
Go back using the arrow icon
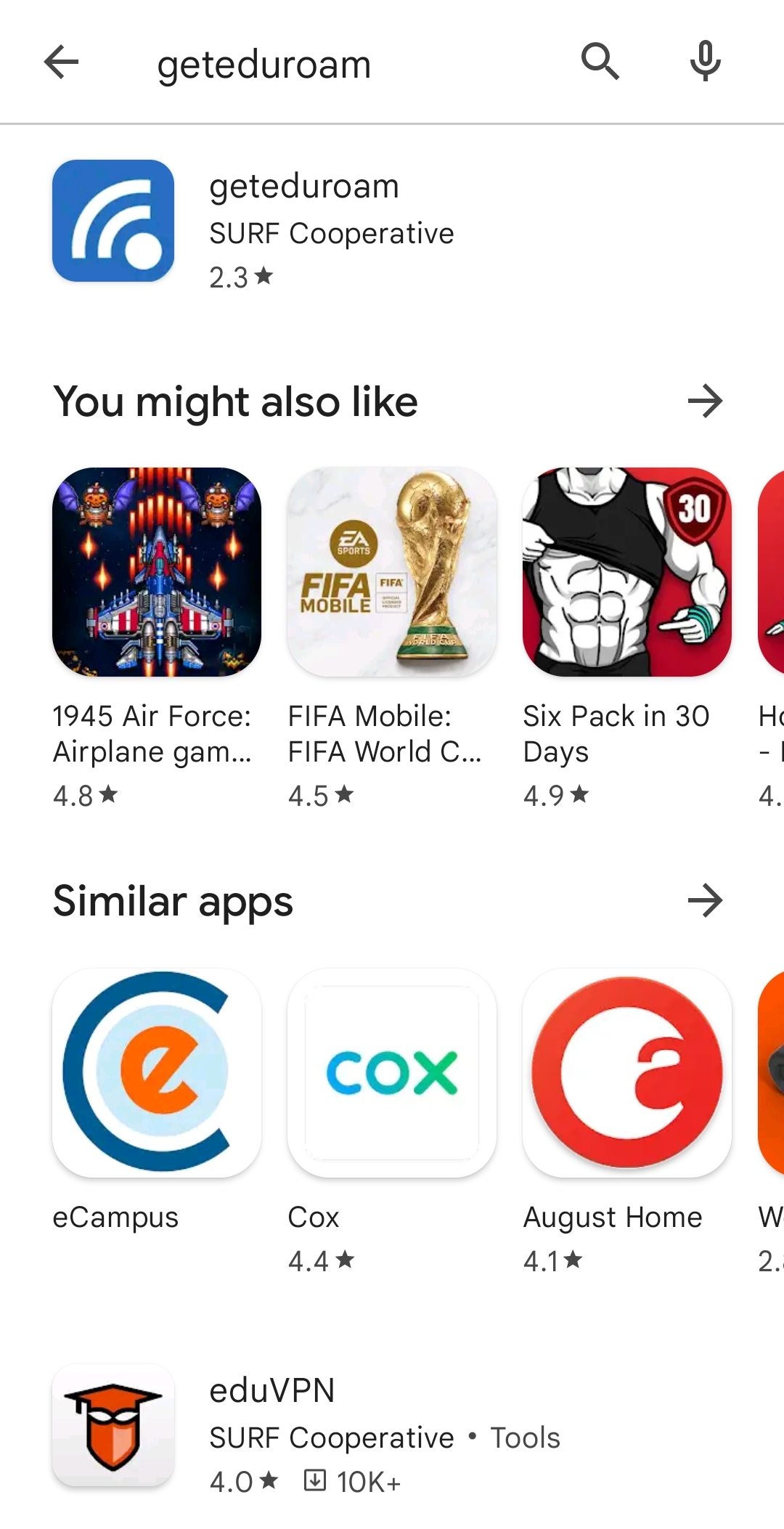(61, 62)
